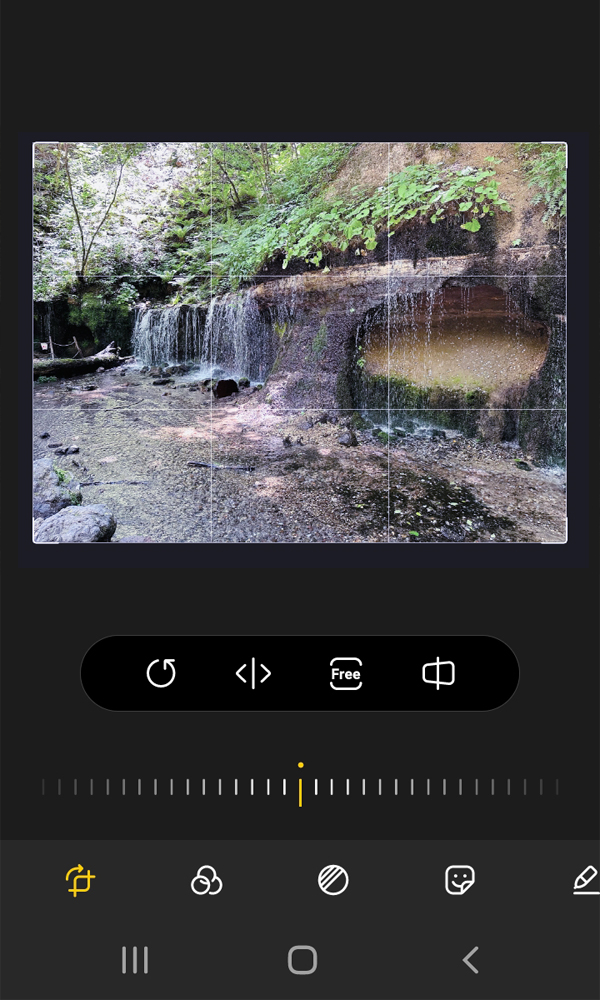
Task: Tap the straighten angle ruler
Action: click(x=300, y=788)
